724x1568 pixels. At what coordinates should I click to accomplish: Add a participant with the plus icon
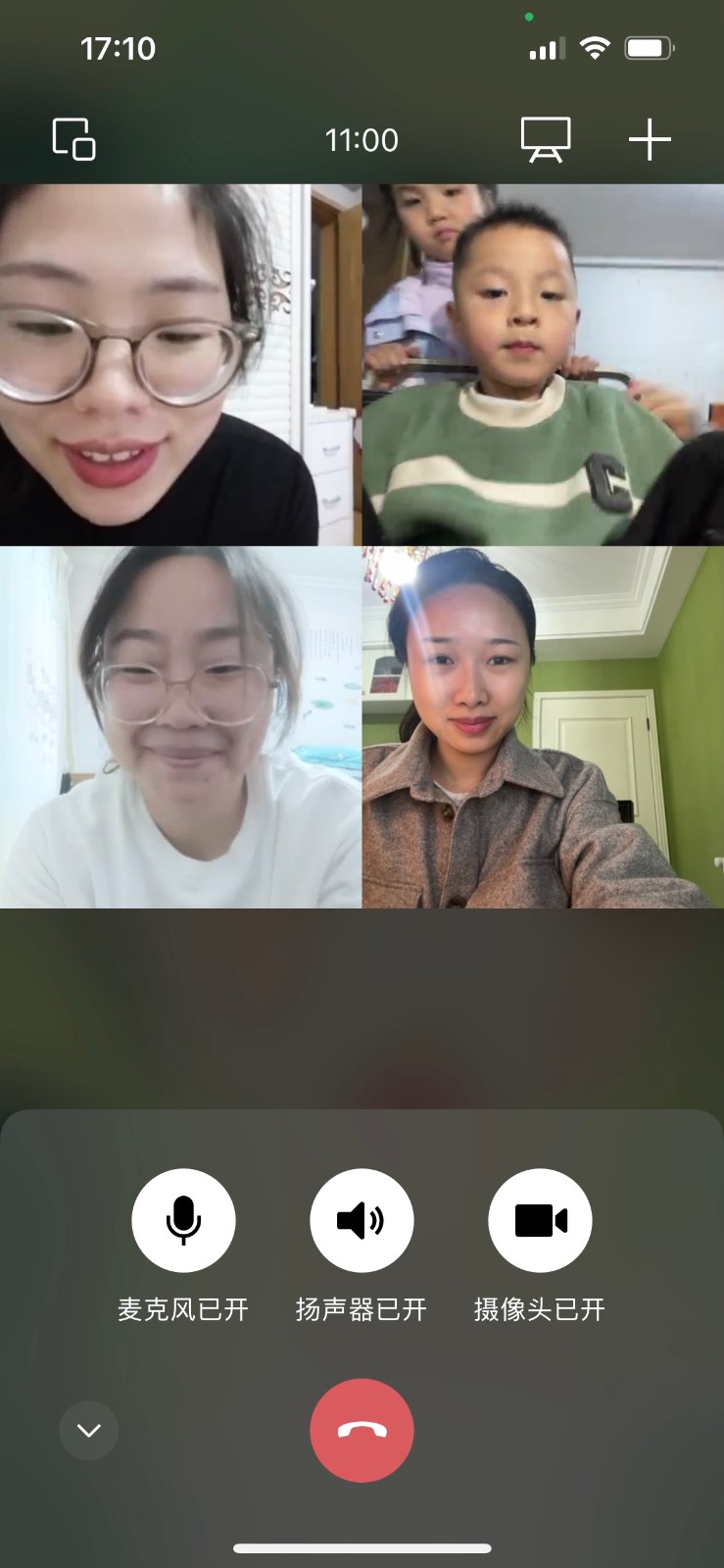click(x=650, y=139)
